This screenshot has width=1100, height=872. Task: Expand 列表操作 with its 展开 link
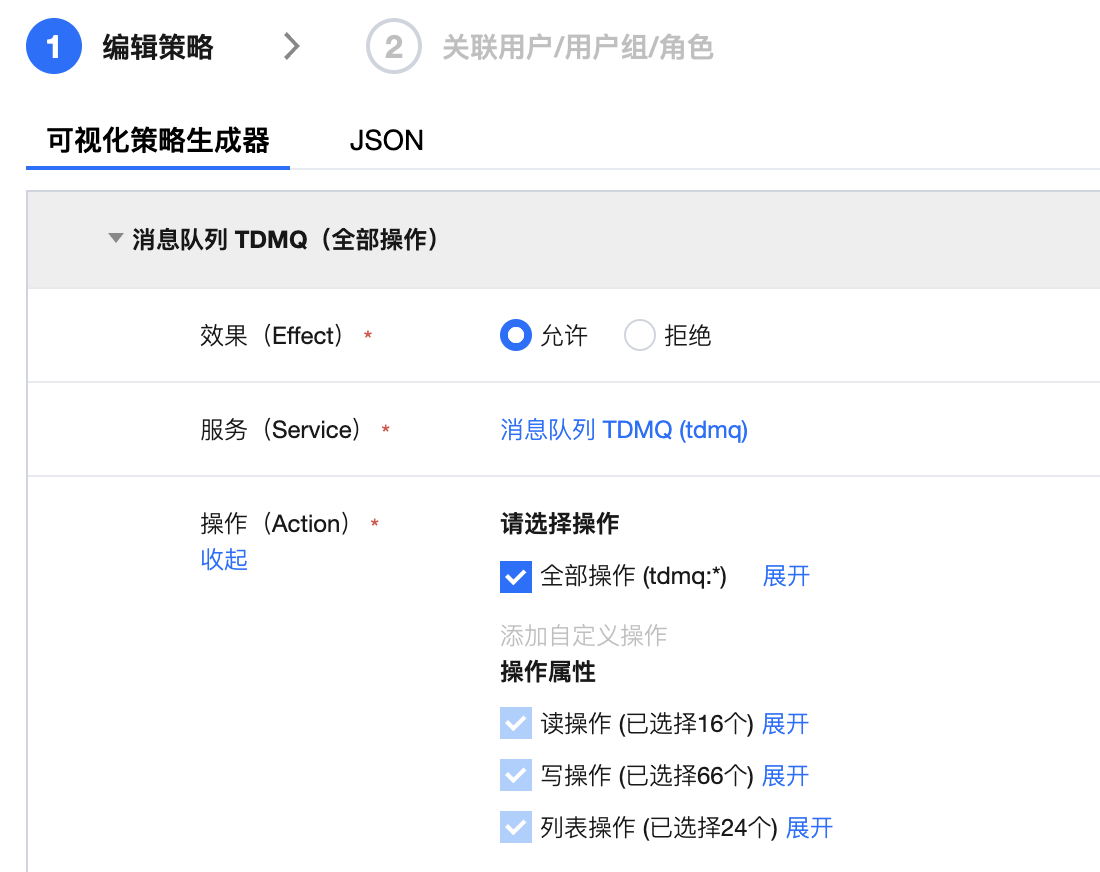(x=809, y=828)
